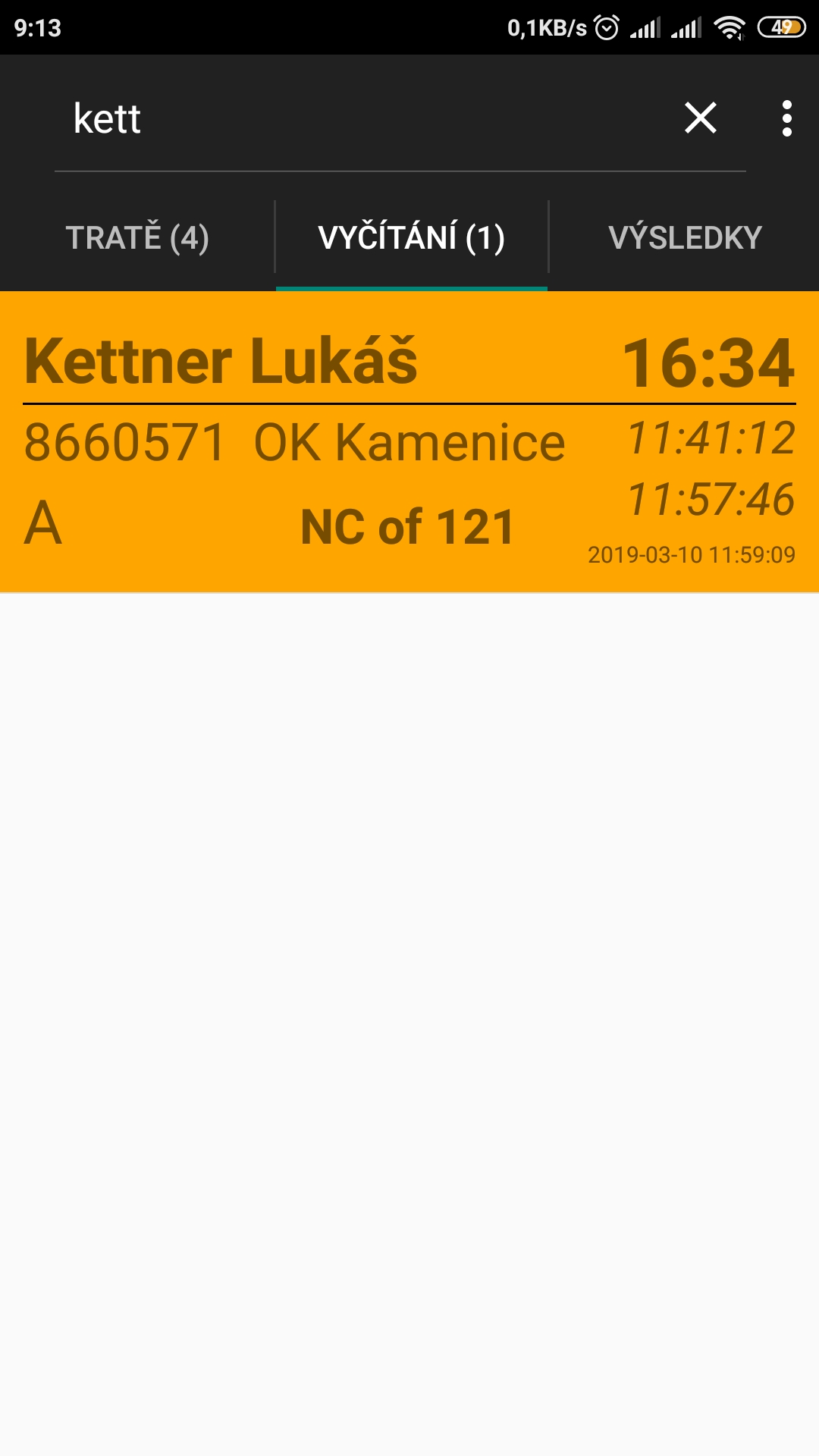Tap the search field containing "kett"

(x=364, y=119)
